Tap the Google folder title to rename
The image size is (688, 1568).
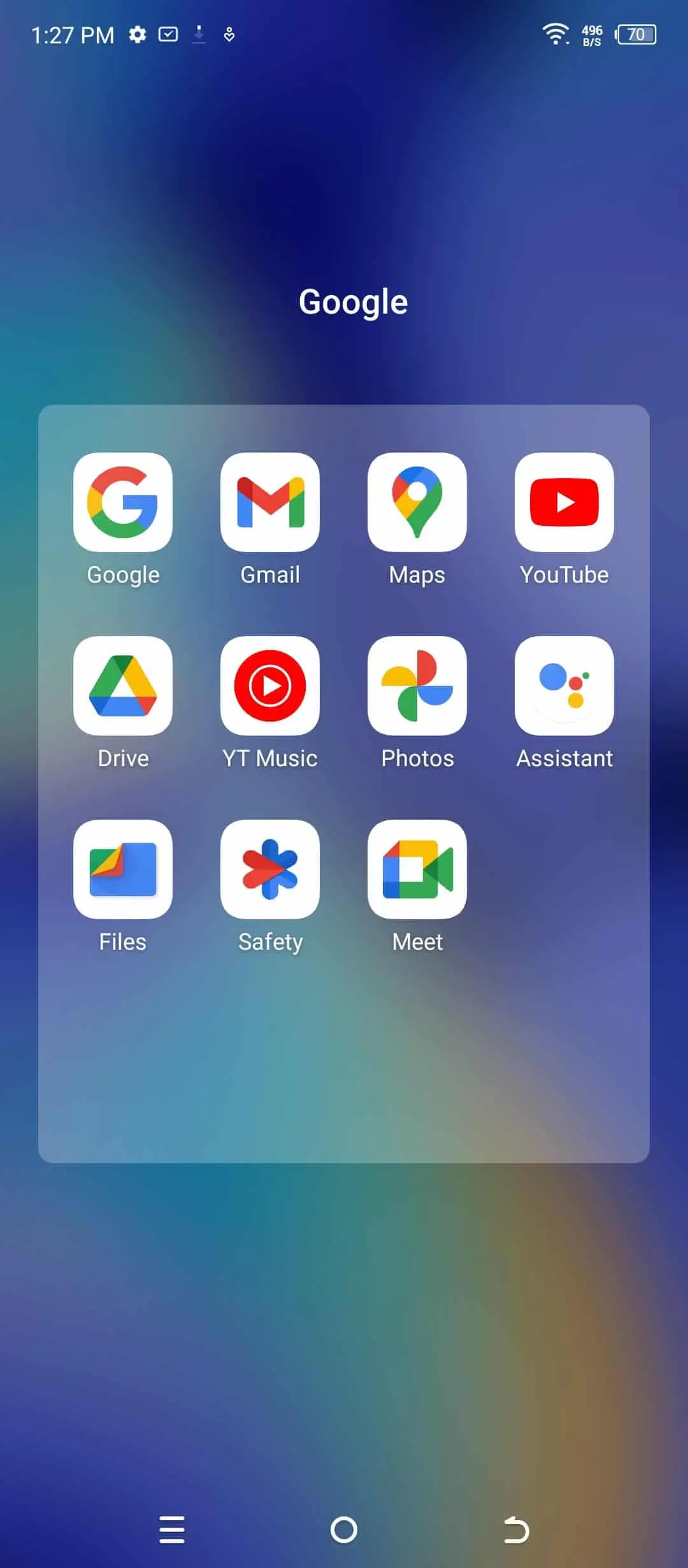(353, 301)
